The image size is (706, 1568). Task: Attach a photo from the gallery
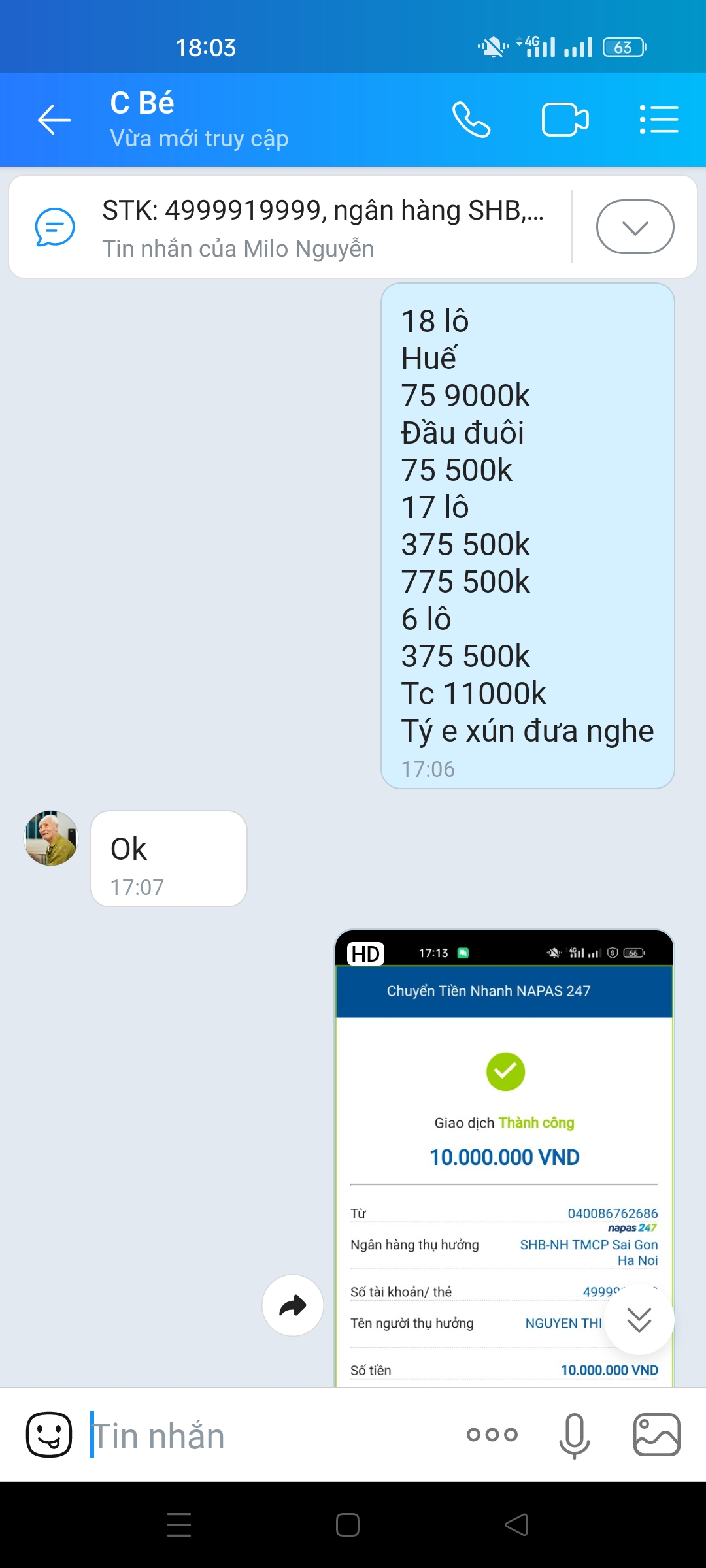pyautogui.click(x=657, y=1435)
